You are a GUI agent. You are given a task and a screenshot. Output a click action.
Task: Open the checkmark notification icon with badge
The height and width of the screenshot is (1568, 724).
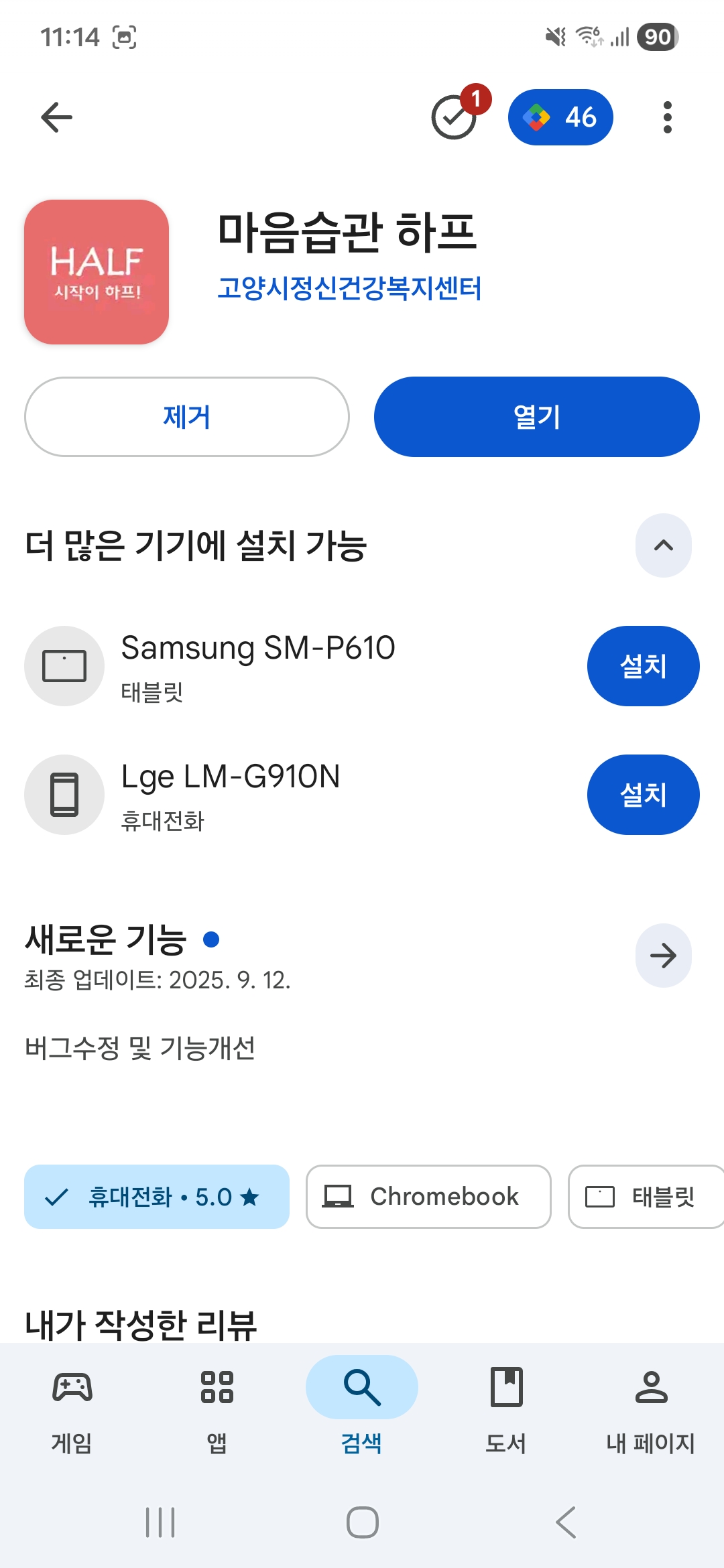(456, 117)
